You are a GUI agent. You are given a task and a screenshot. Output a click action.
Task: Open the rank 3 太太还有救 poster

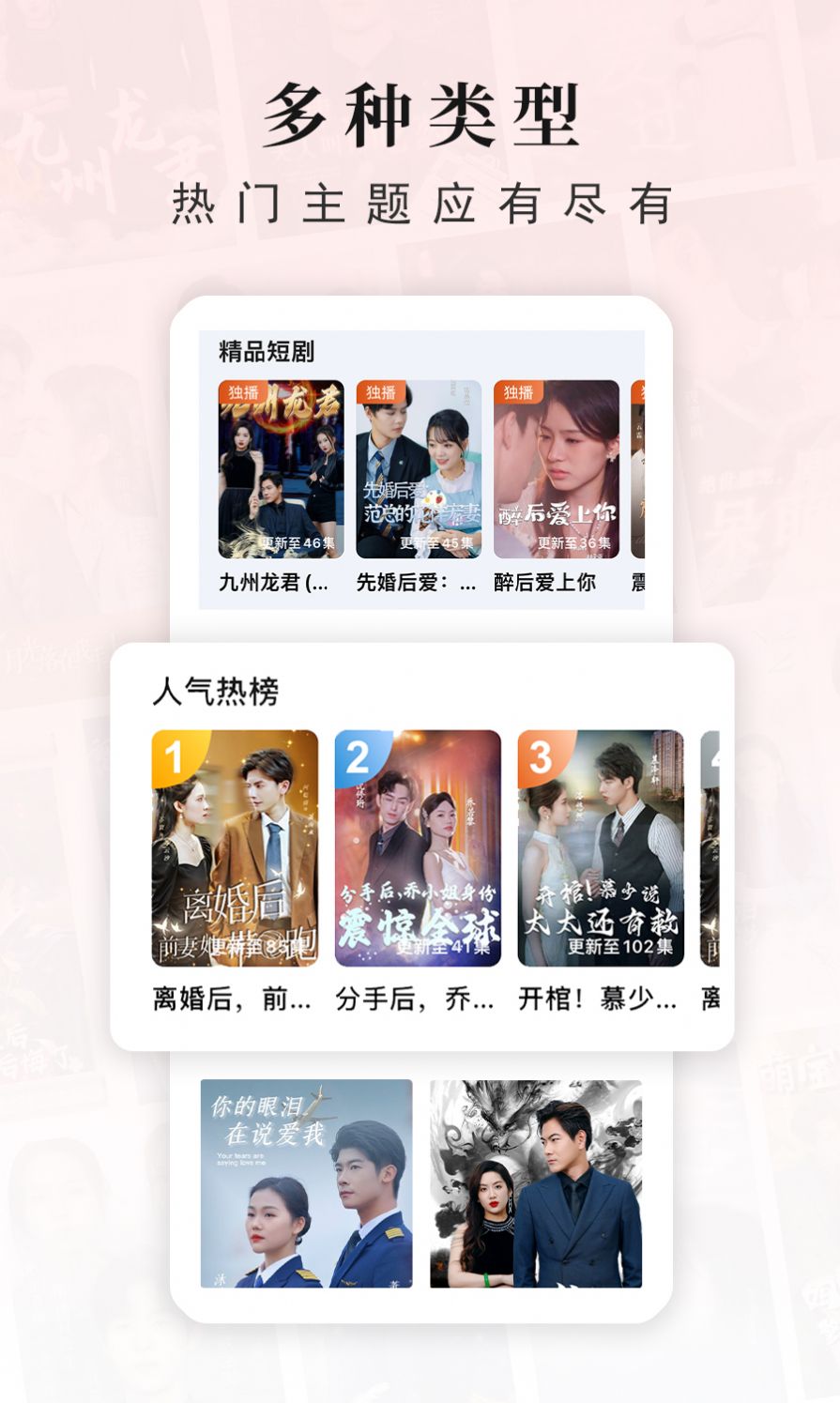(x=599, y=849)
